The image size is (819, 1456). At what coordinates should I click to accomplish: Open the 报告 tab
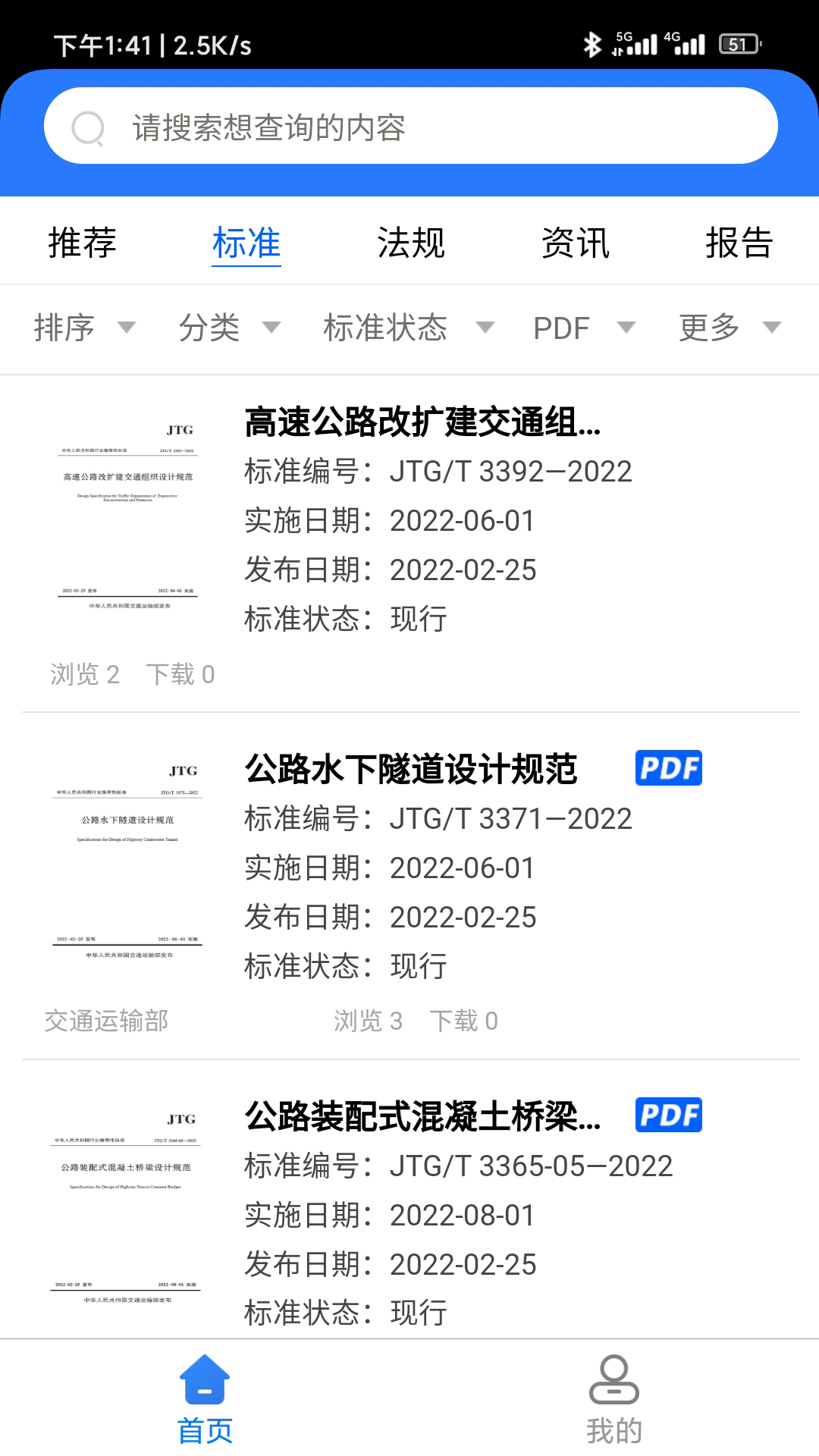tap(739, 243)
